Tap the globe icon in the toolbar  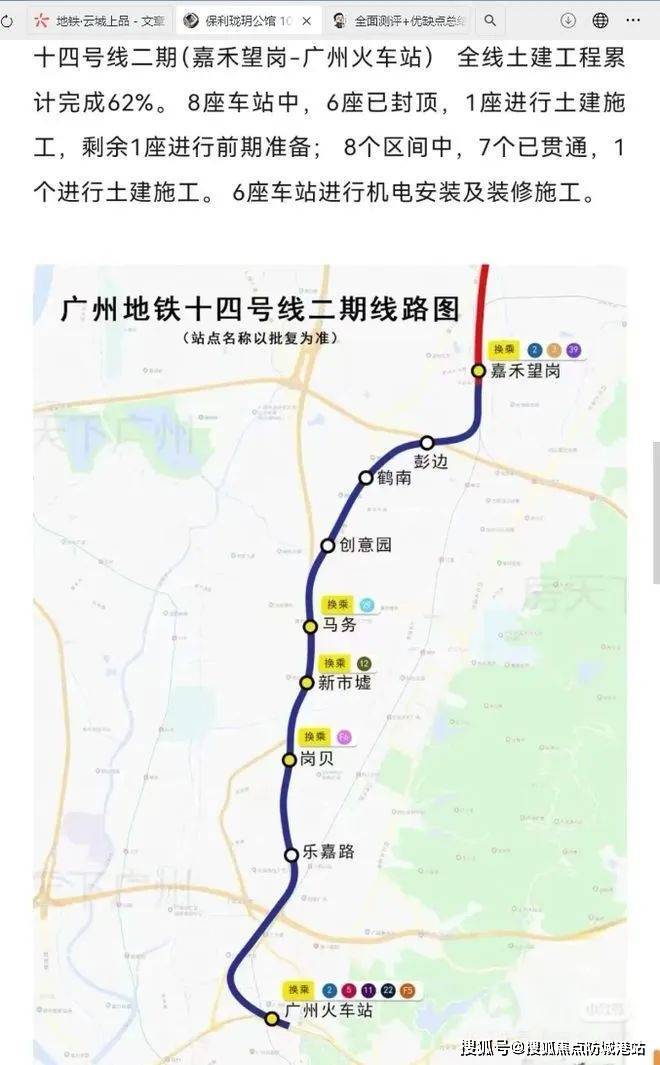pyautogui.click(x=600, y=20)
